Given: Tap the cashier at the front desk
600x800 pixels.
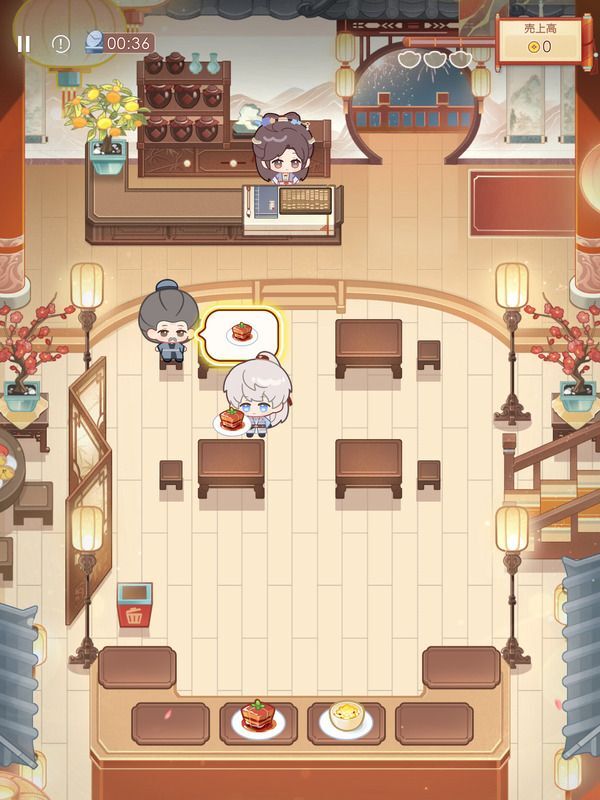Looking at the screenshot, I should pos(283,148).
